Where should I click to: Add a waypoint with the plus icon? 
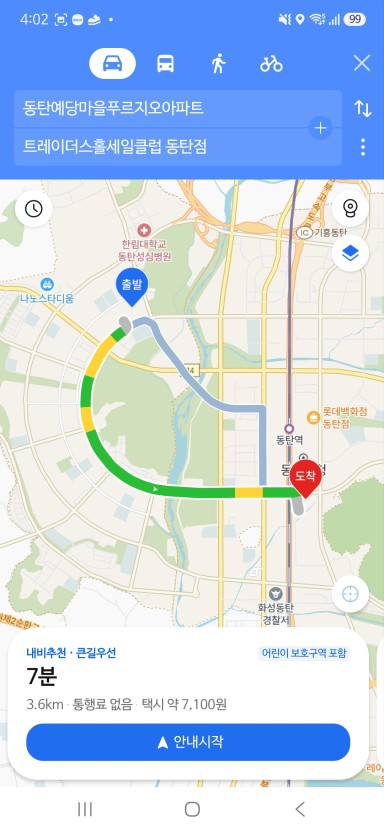tap(320, 128)
